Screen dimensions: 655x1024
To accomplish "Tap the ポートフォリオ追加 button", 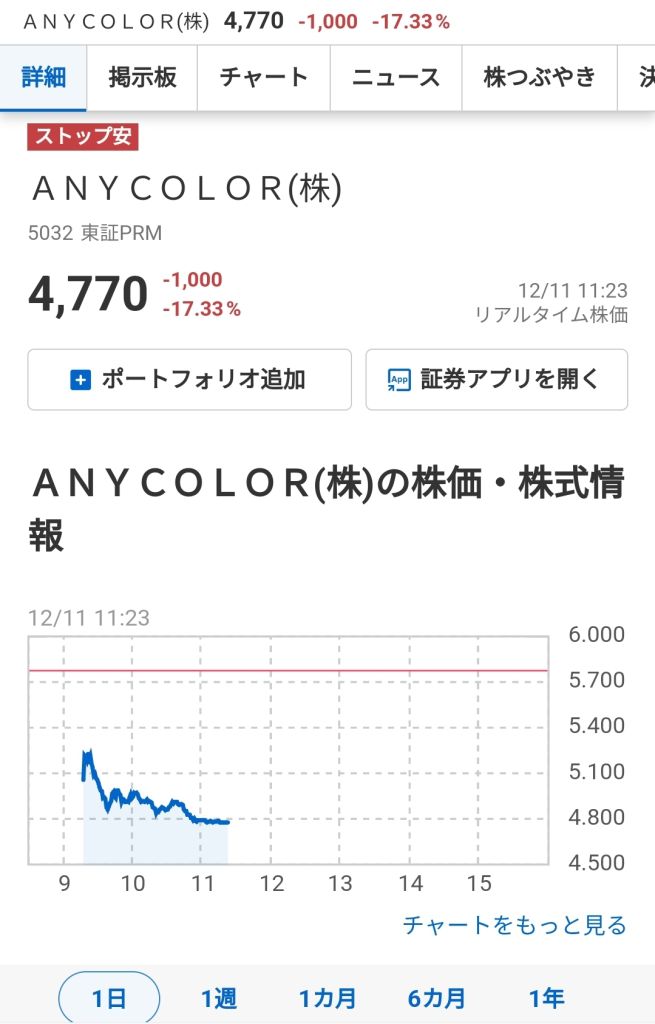I will coord(189,379).
